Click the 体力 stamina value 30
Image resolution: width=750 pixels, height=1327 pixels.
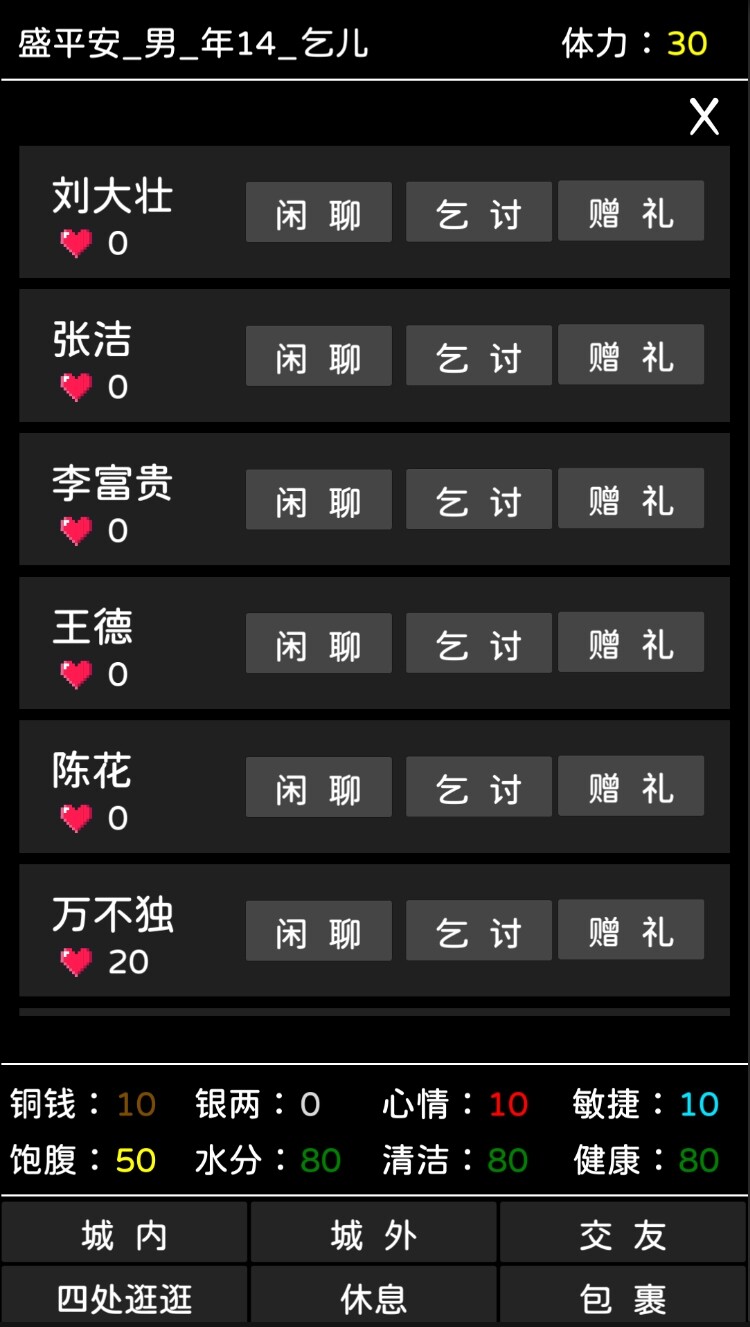coord(686,44)
